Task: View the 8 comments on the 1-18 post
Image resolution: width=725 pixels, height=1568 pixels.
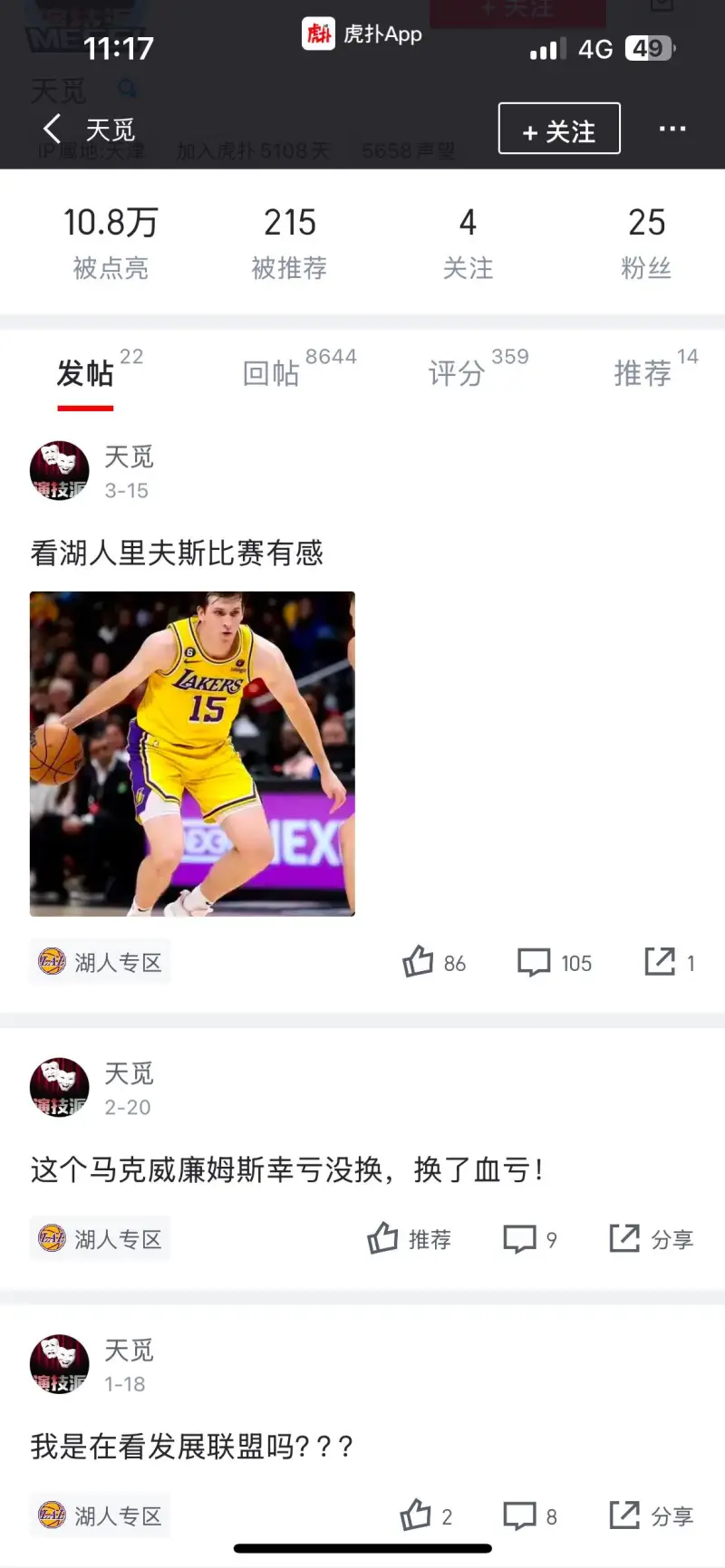Action: [x=529, y=1515]
